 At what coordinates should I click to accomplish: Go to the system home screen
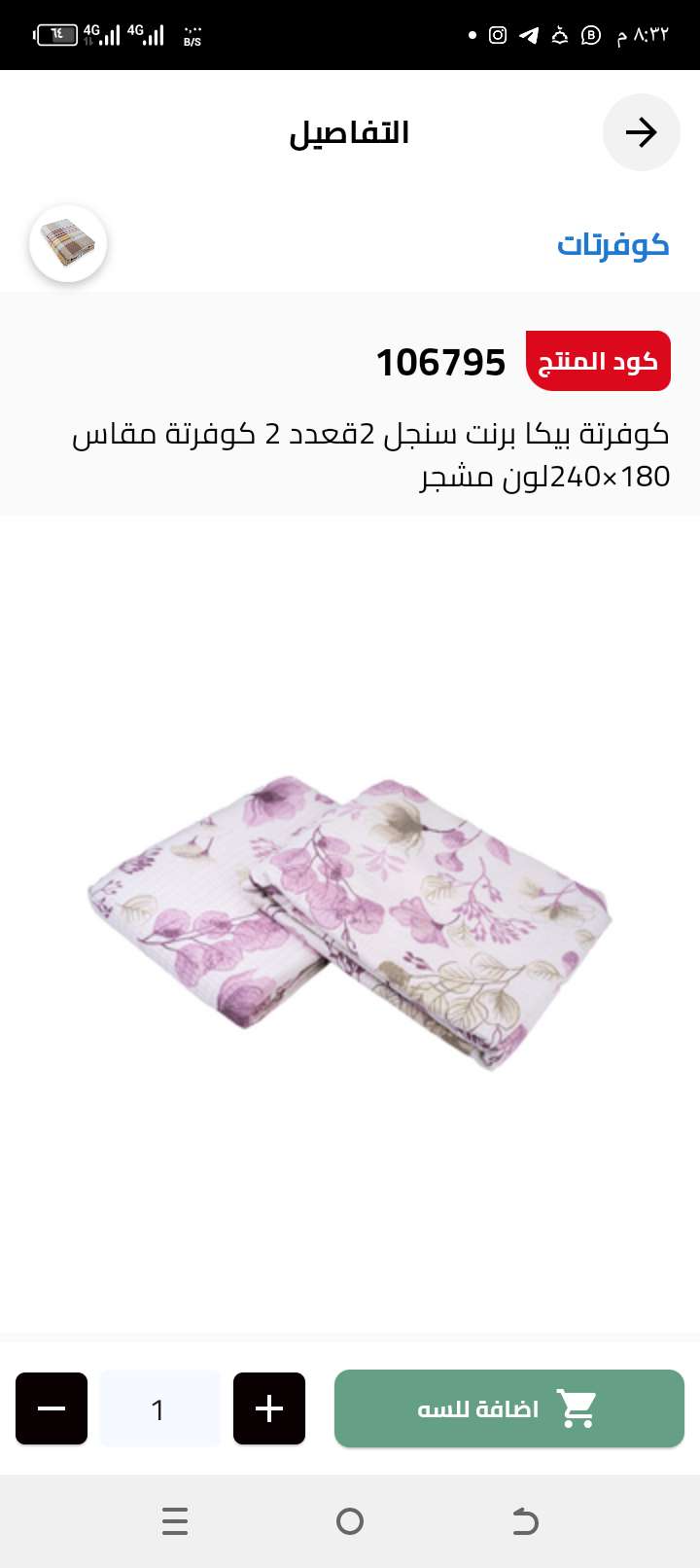(x=350, y=1520)
